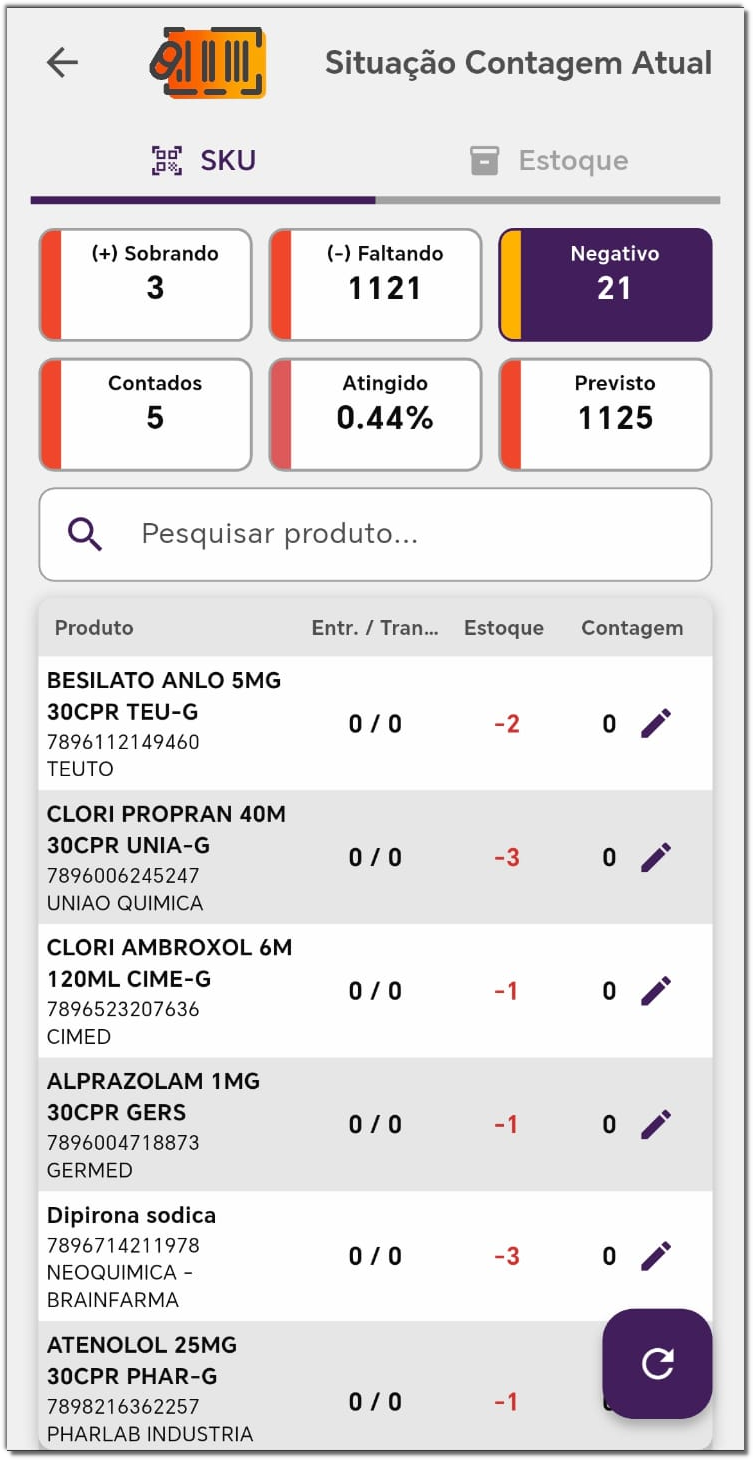Edit count for Dipirona sodica
This screenshot has width=753, height=1460.
point(656,1256)
